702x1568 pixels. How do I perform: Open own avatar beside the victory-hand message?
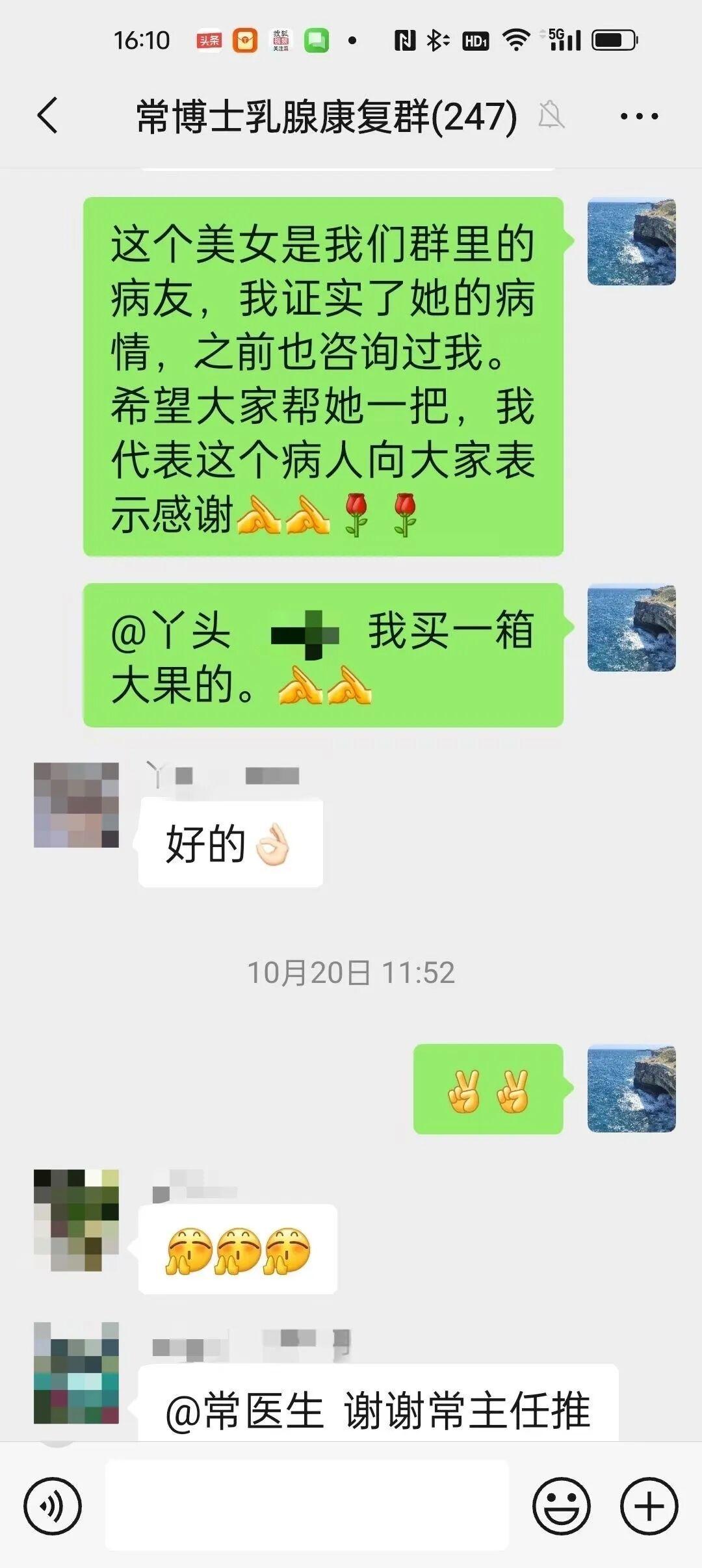click(x=631, y=1089)
